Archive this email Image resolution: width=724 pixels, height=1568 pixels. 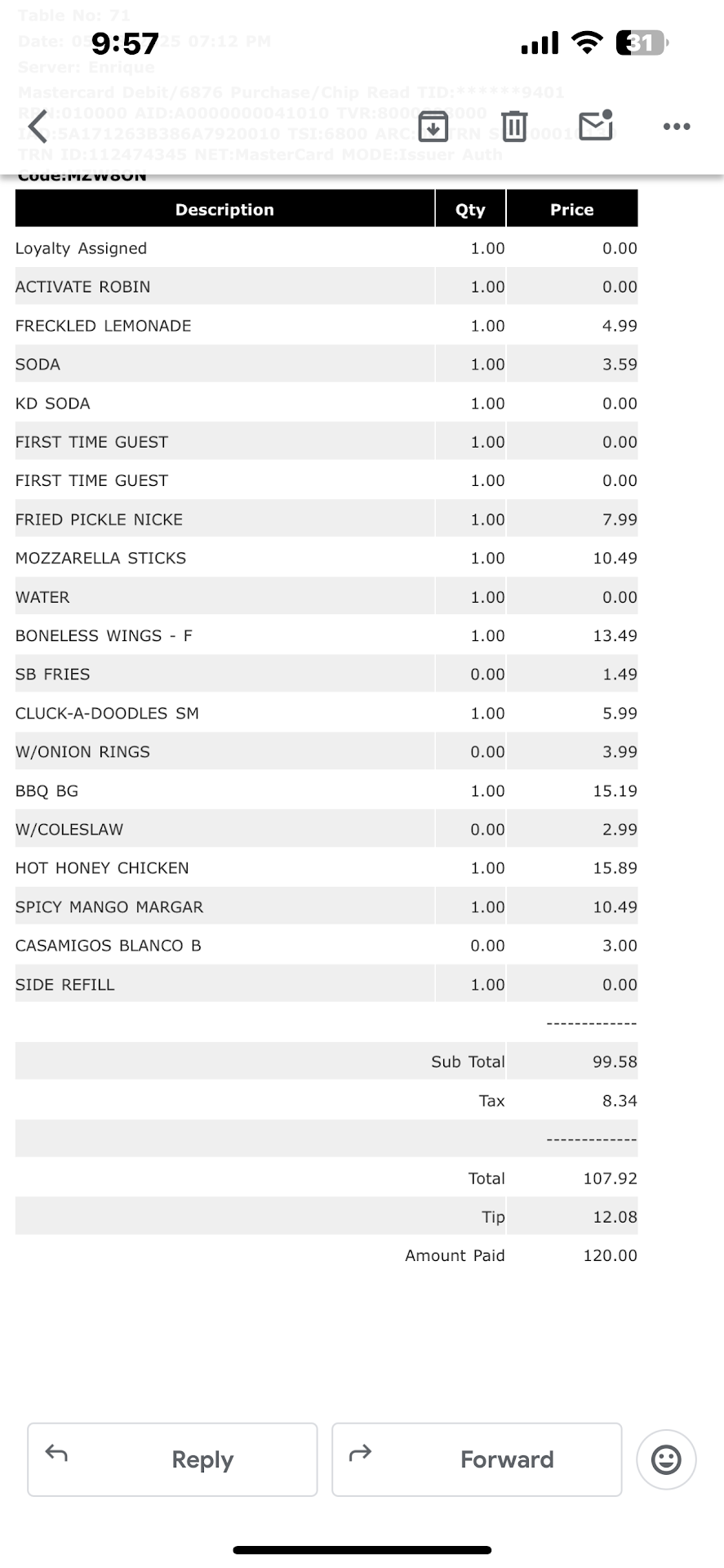click(433, 127)
